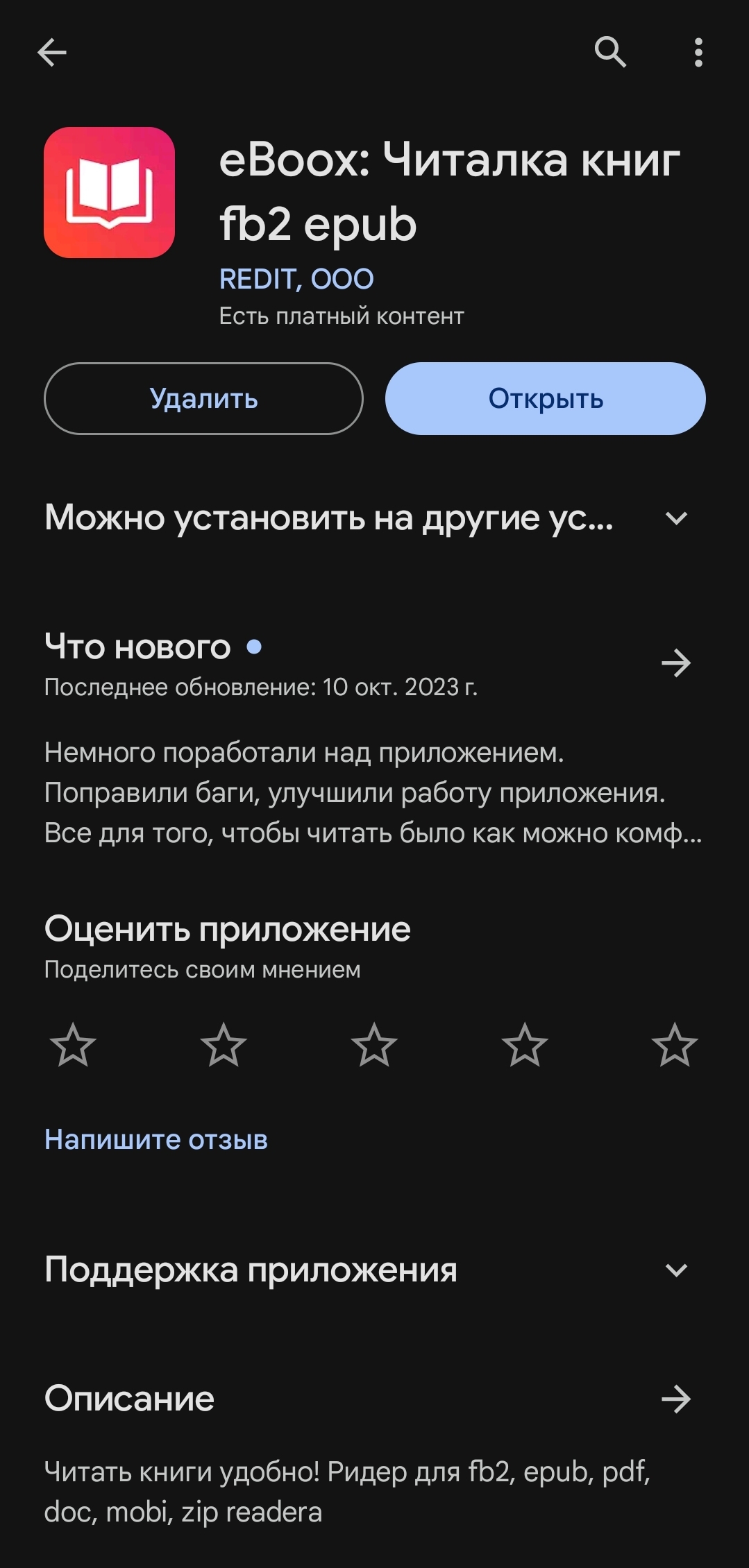Expand Поддержка приложения section
Screen dimensions: 749x1568
(x=675, y=1270)
